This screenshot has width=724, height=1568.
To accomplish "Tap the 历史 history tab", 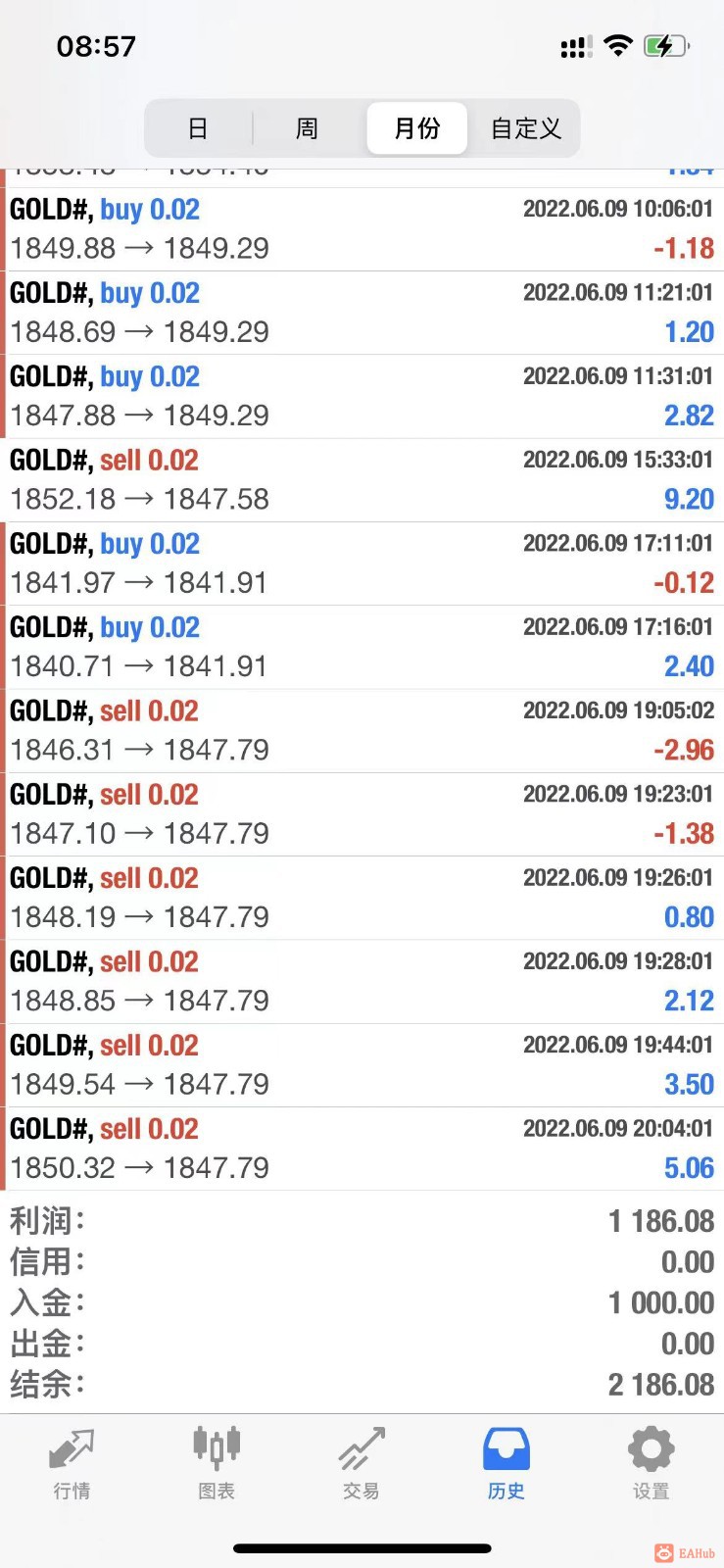I will tap(507, 1465).
